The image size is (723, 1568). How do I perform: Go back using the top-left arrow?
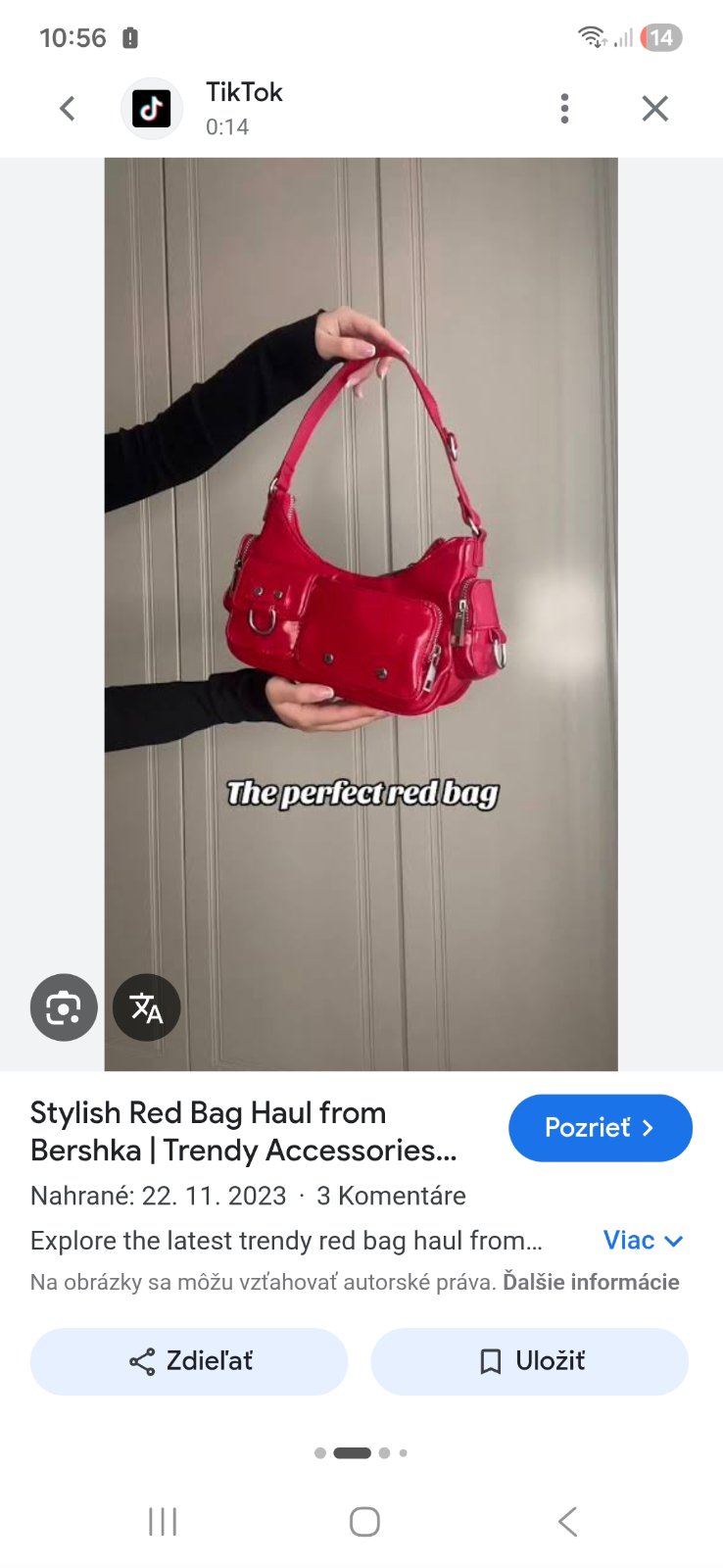[x=67, y=108]
